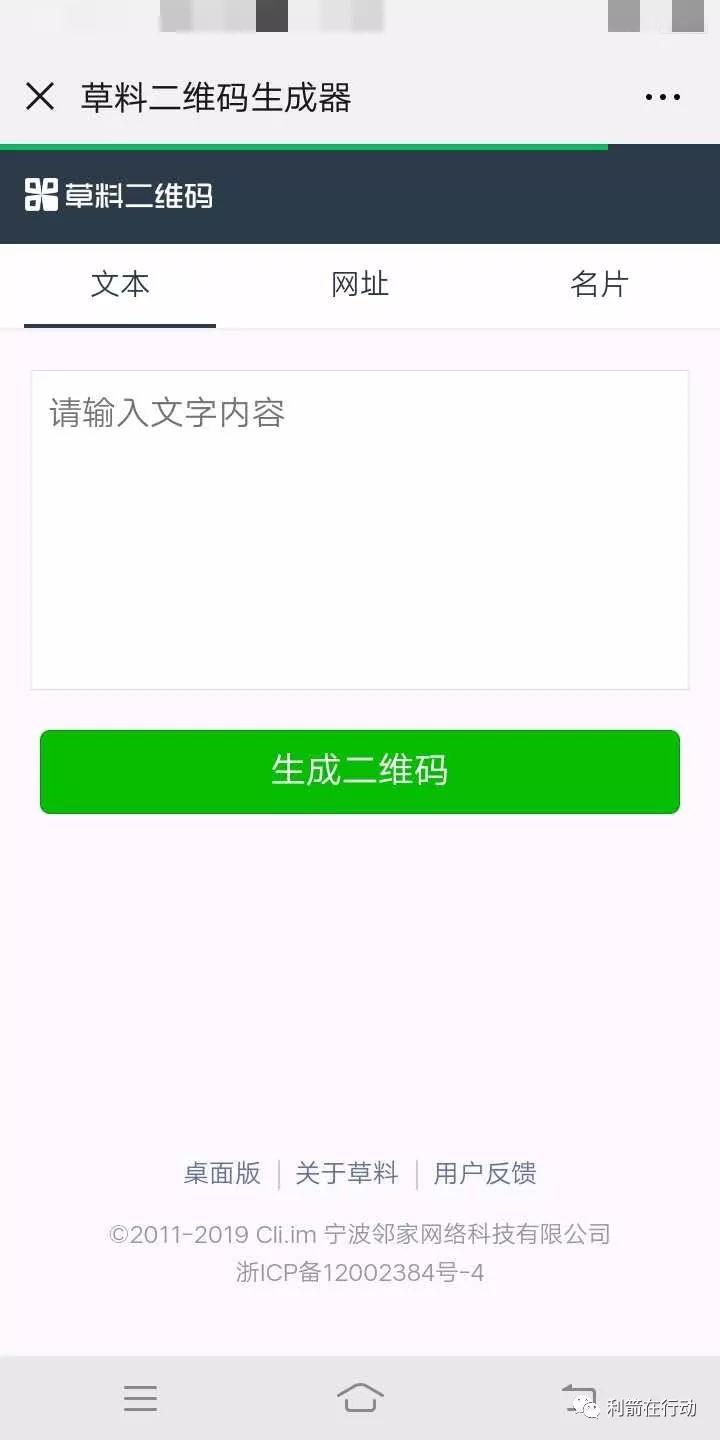The height and width of the screenshot is (1440, 720).
Task: Tap the 生成二维码 button
Action: (360, 771)
